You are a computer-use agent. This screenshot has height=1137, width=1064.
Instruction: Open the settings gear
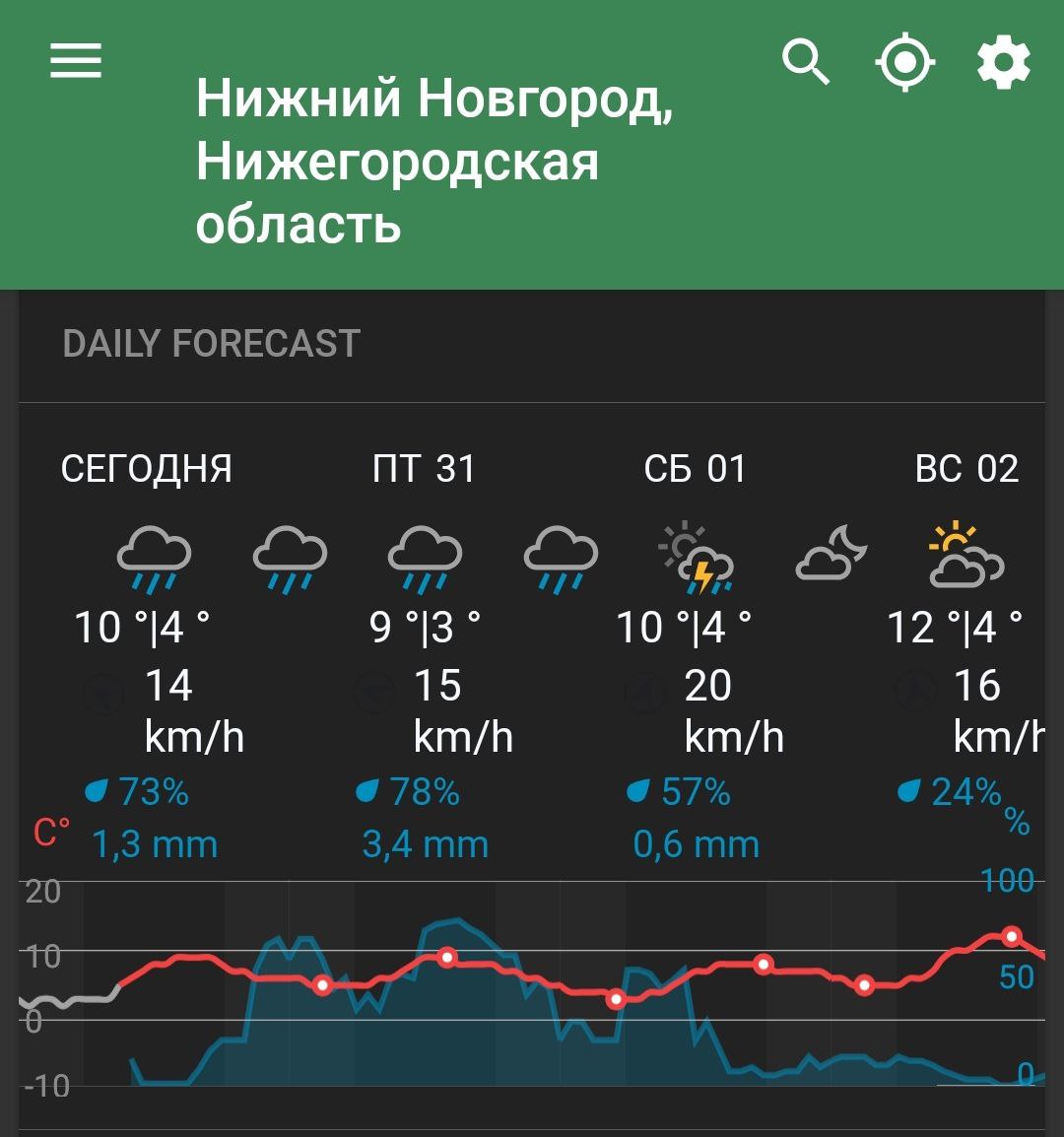[x=1003, y=63]
